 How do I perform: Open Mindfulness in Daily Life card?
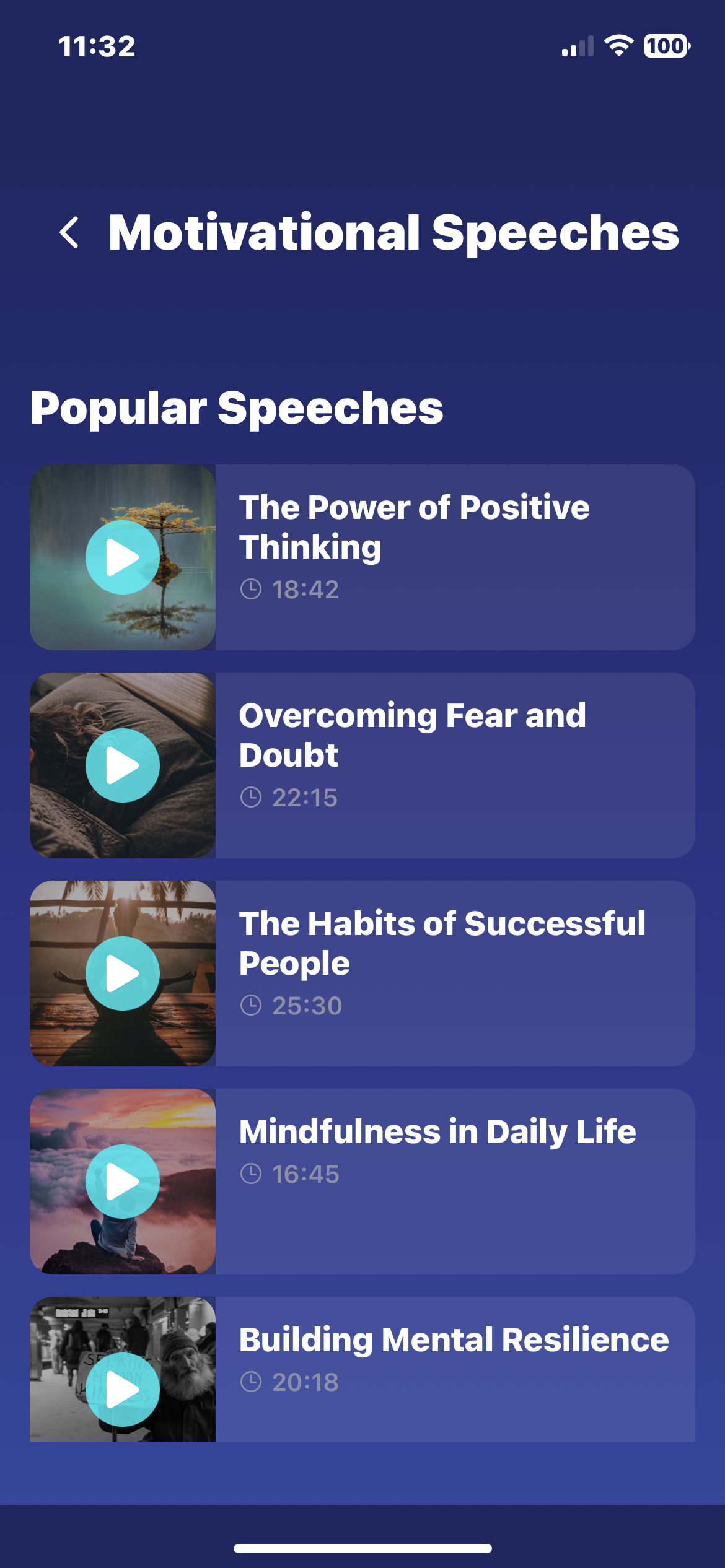(x=454, y=1182)
